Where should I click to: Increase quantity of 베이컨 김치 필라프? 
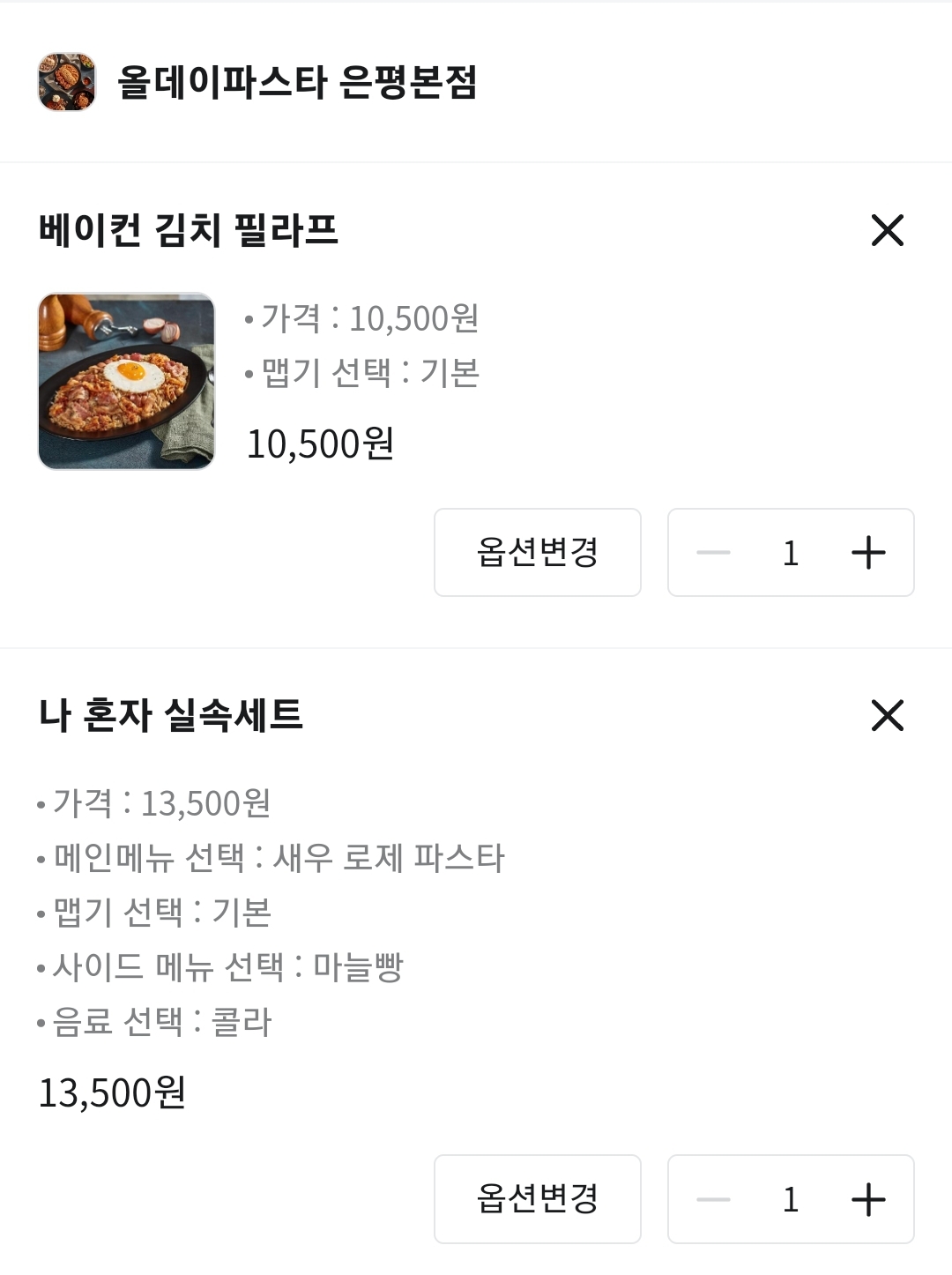pos(868,553)
